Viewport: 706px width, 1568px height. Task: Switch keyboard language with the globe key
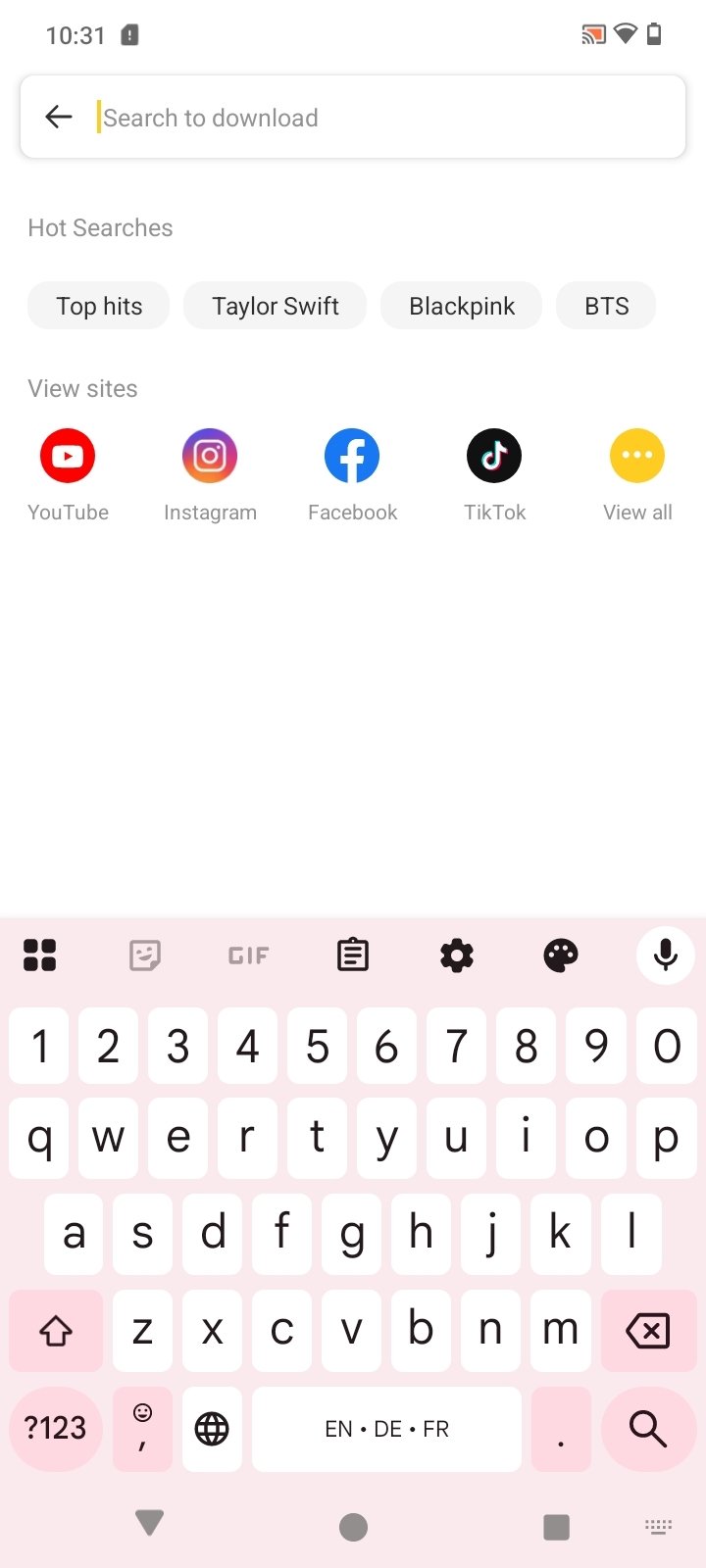click(x=212, y=1429)
